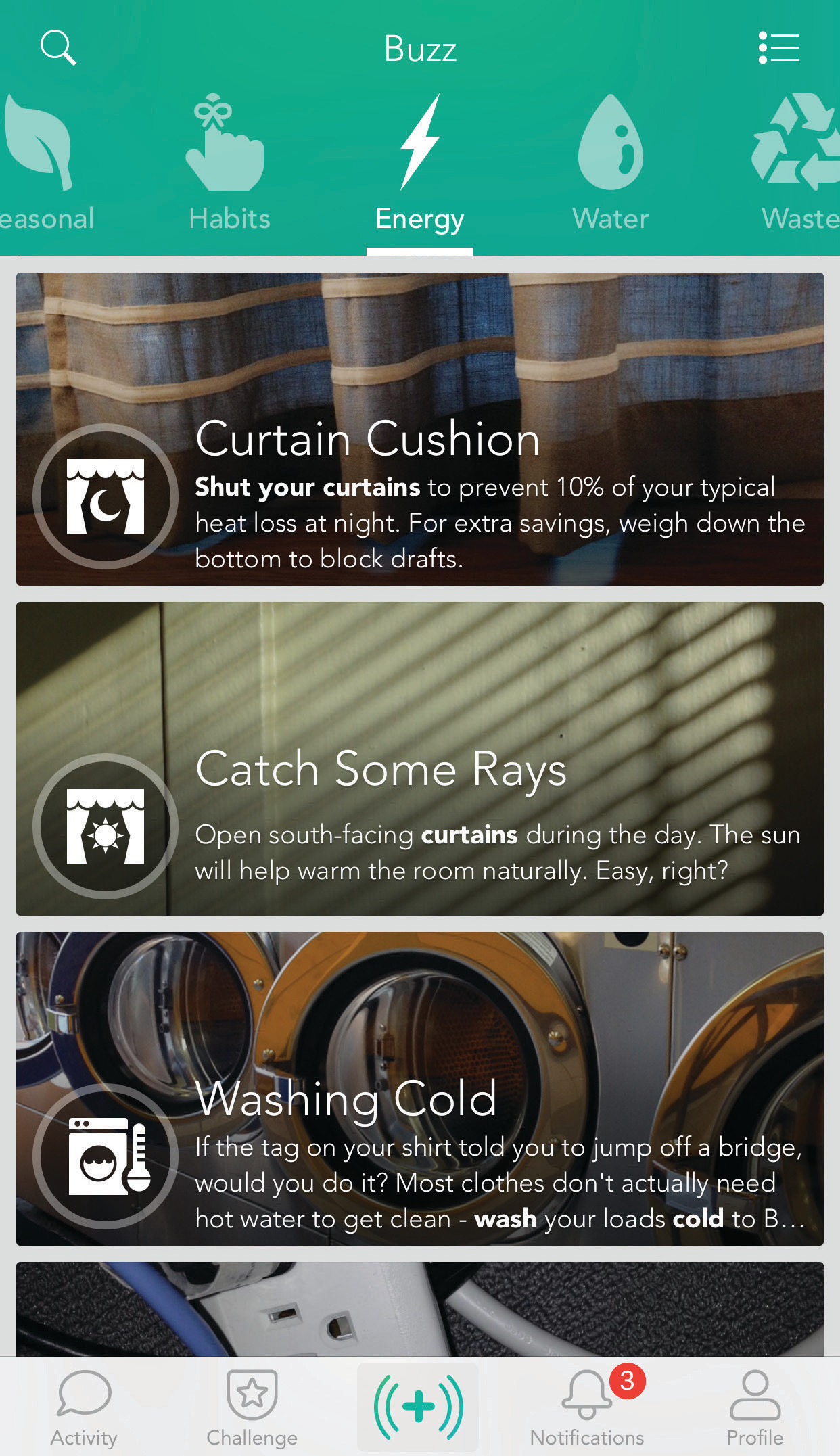Screen dimensions: 840x1456
Task: View the Washing Cold tip
Action: click(420, 1089)
